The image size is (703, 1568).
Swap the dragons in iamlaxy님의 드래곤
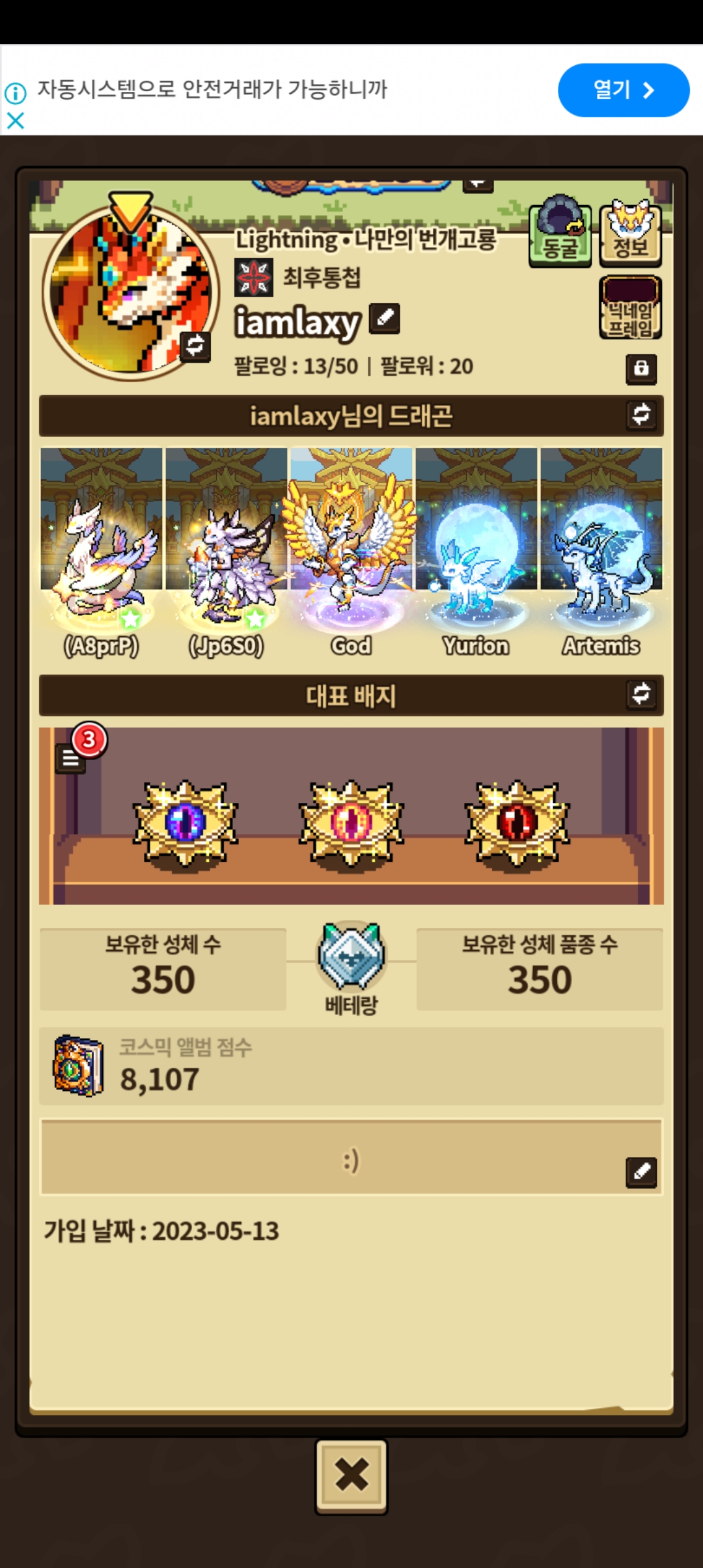click(x=641, y=415)
